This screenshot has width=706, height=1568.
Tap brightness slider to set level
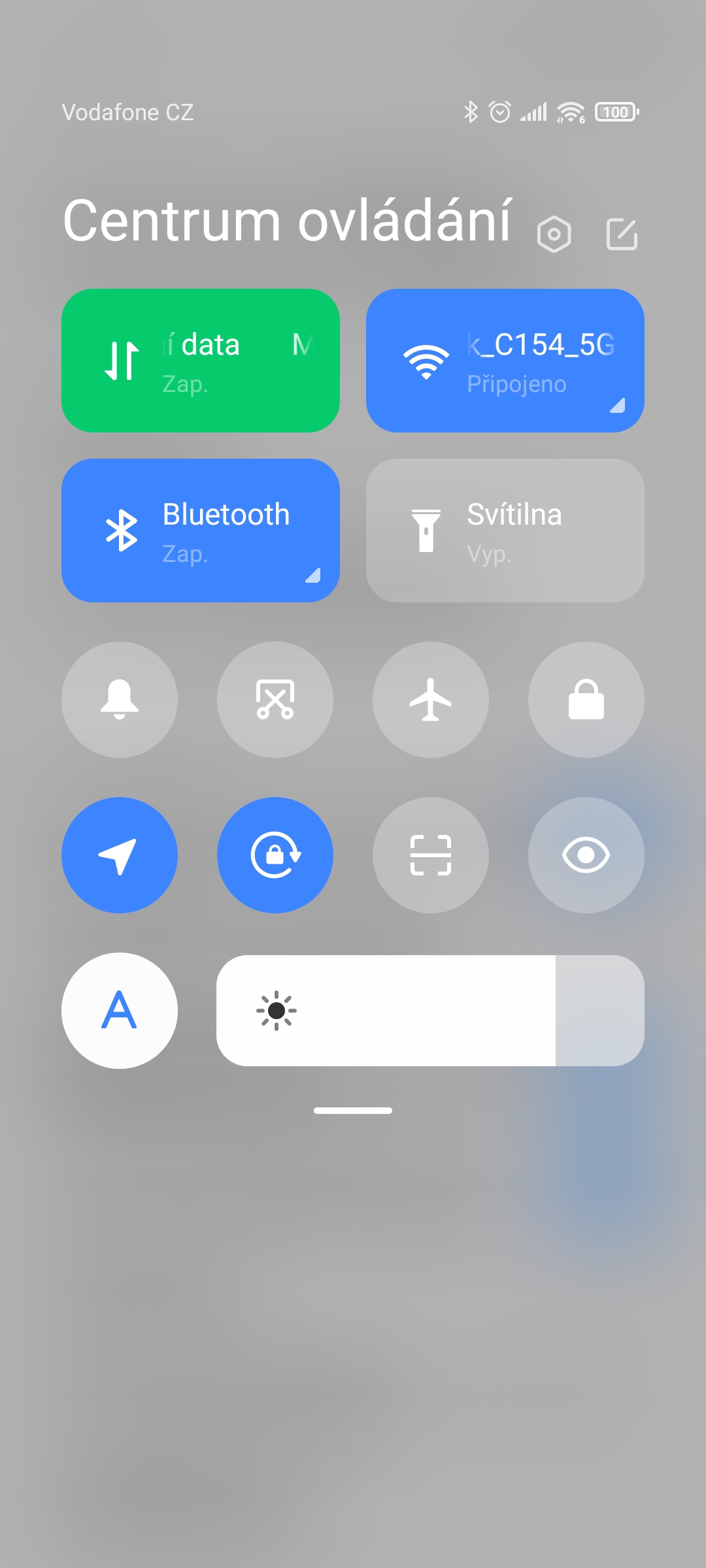430,1011
